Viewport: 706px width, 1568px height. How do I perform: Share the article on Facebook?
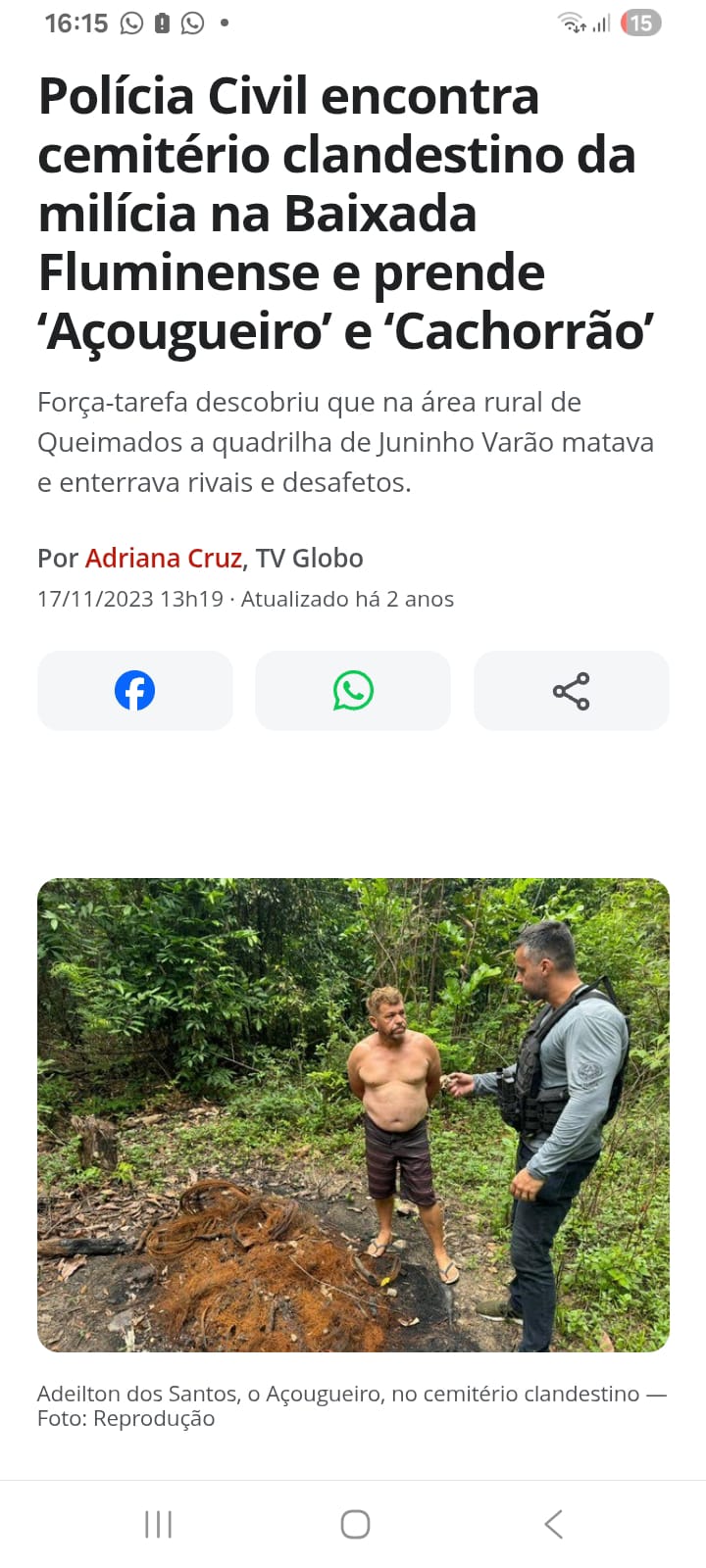tap(135, 691)
